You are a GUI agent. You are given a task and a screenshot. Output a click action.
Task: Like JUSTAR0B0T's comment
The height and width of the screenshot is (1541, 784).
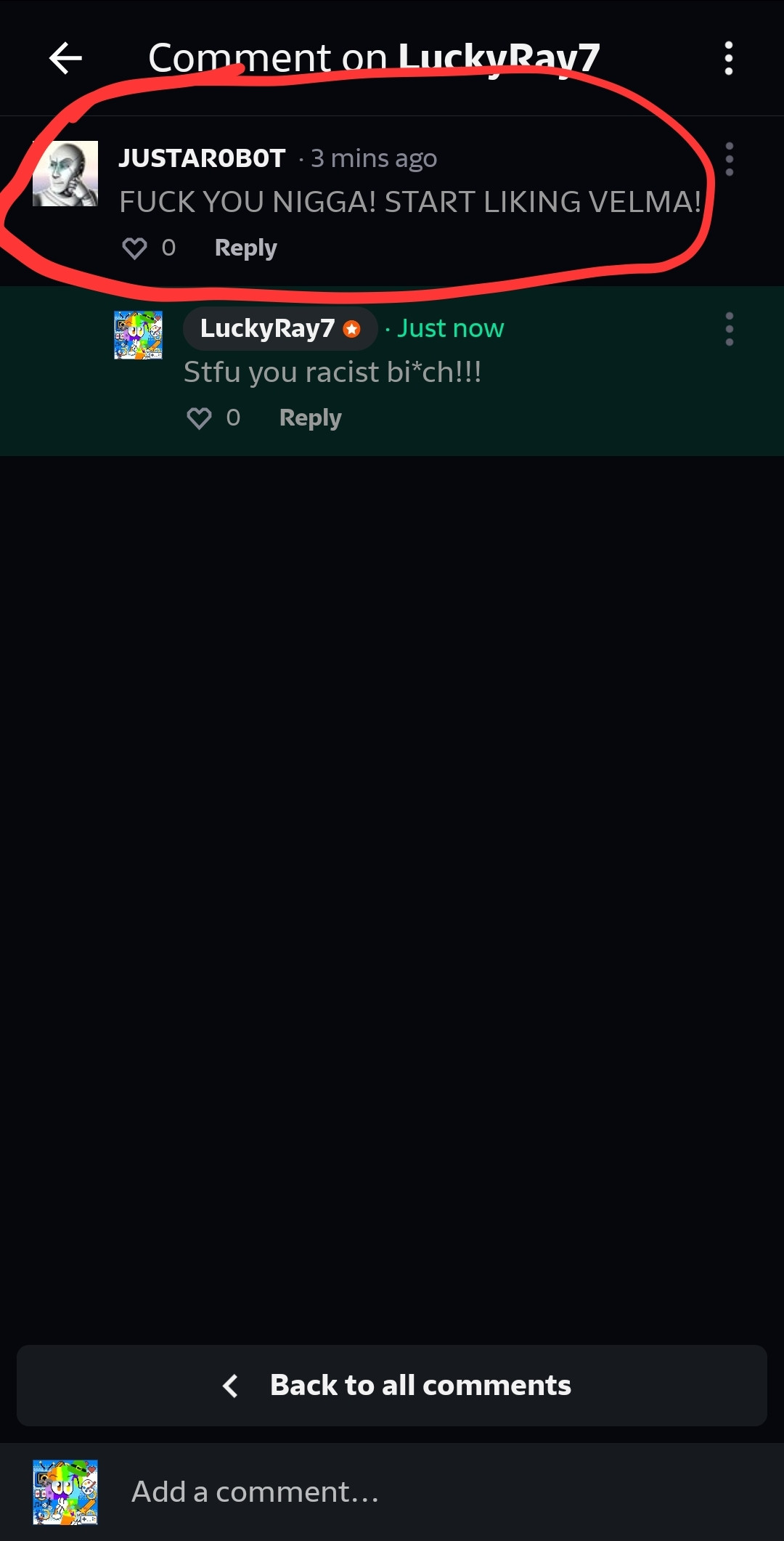pyautogui.click(x=135, y=248)
